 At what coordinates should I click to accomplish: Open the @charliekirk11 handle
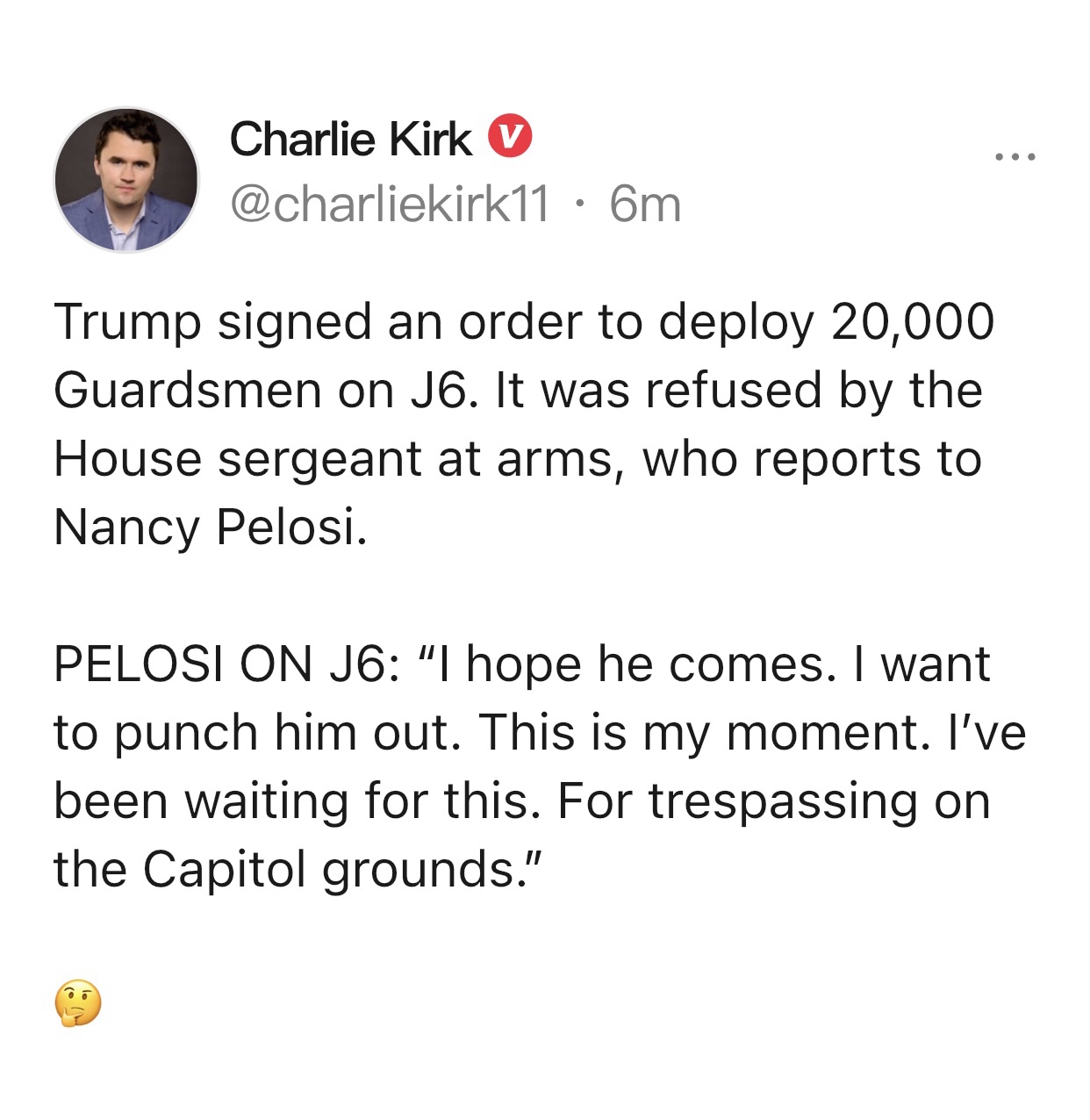pyautogui.click(x=390, y=205)
